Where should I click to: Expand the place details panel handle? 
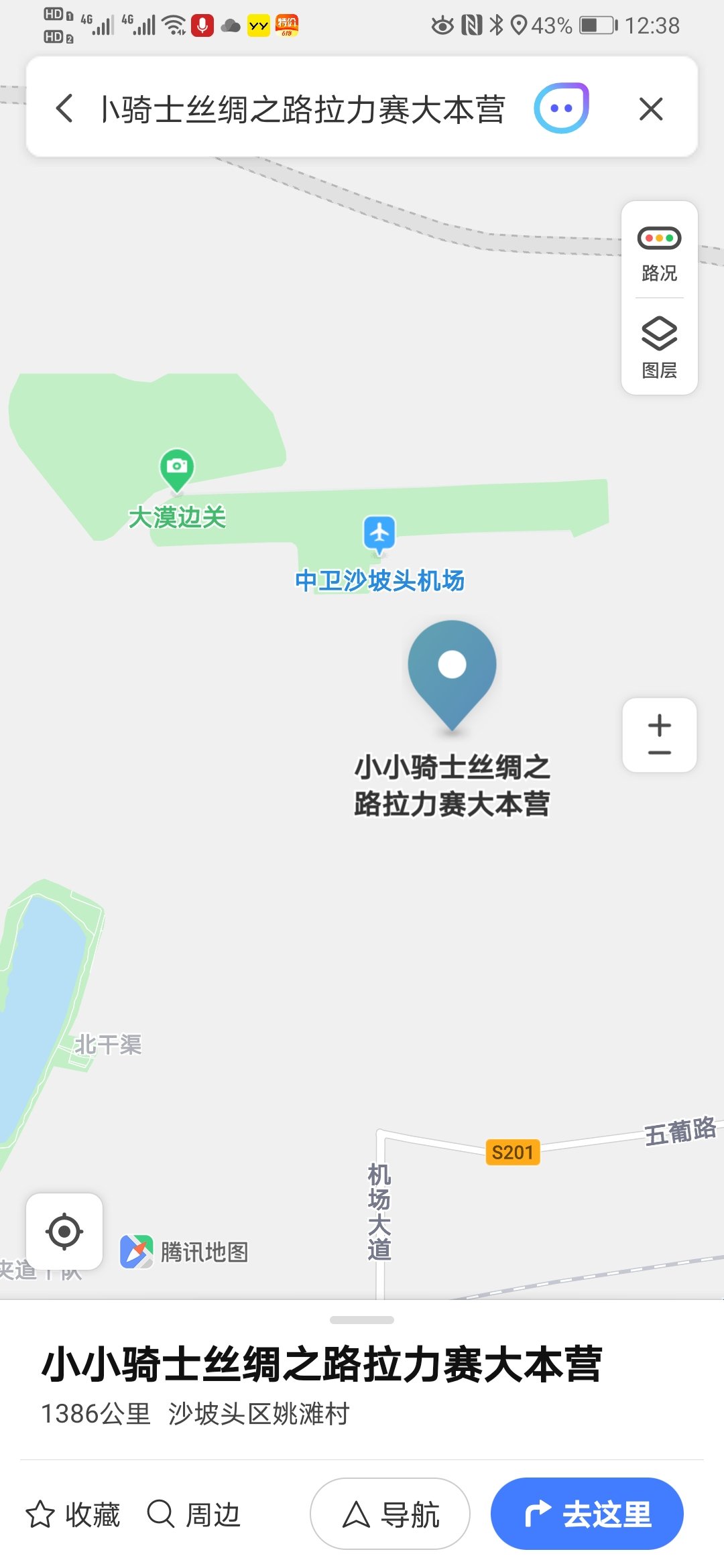pos(362,1320)
